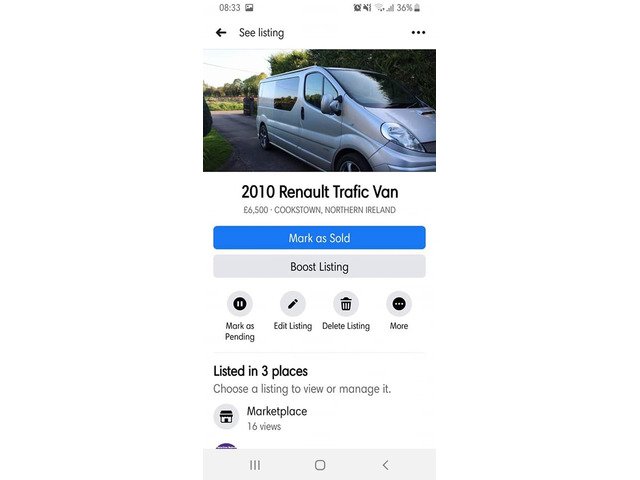Tap the system home button
The height and width of the screenshot is (480, 640).
point(320,465)
